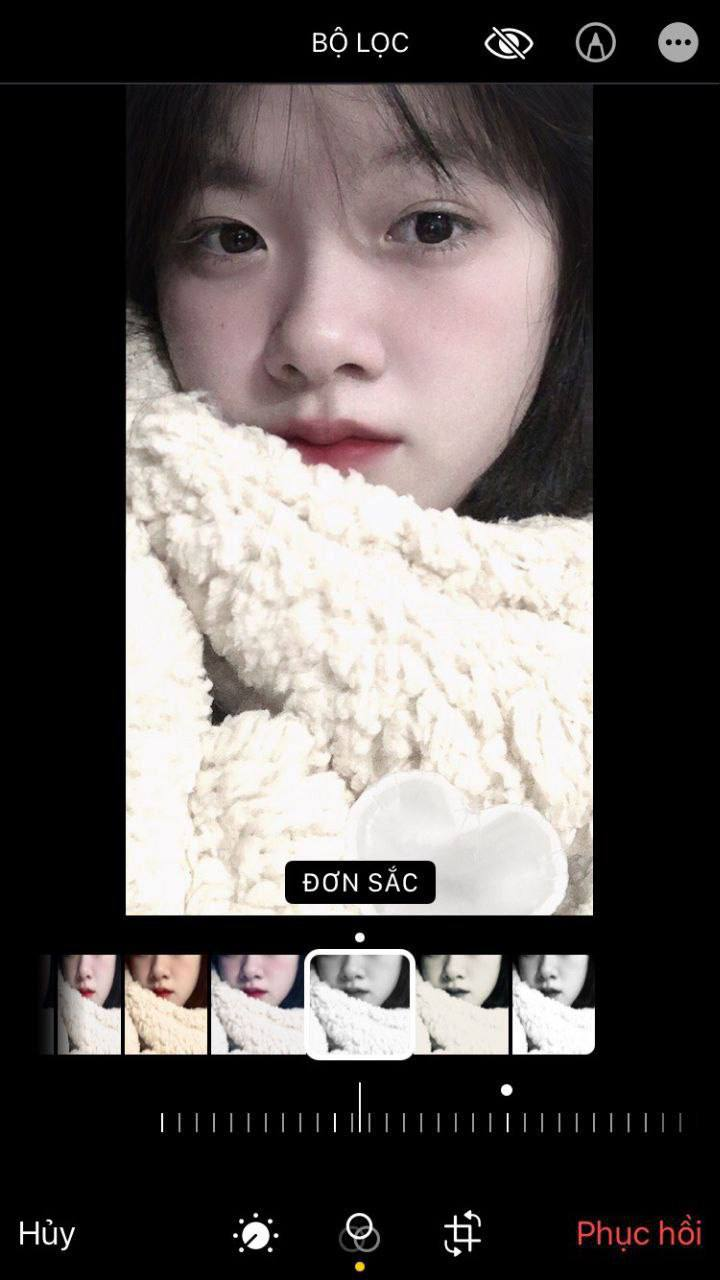Apply the last filter thumbnail on the right

tap(553, 1003)
